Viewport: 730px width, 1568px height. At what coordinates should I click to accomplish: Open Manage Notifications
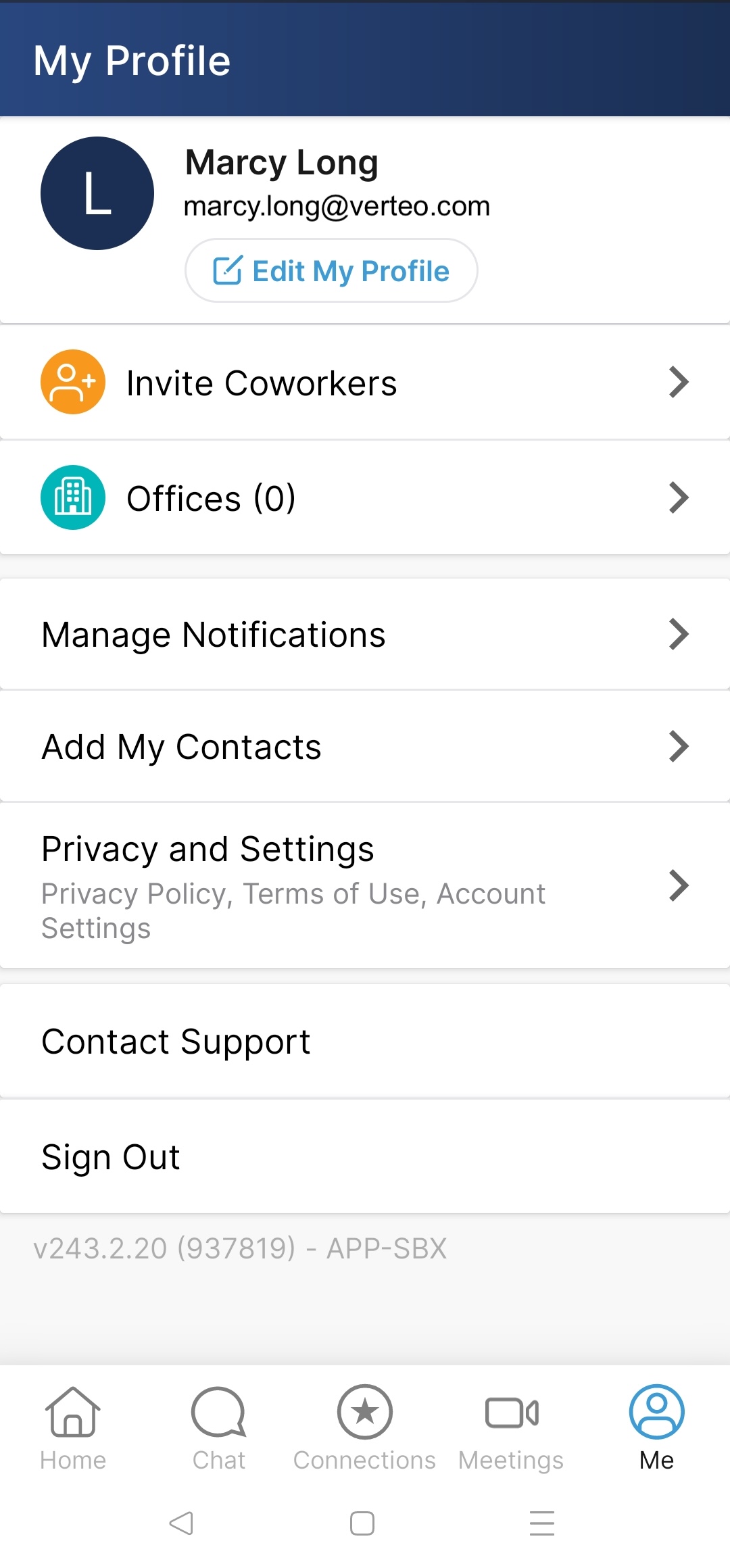(365, 635)
